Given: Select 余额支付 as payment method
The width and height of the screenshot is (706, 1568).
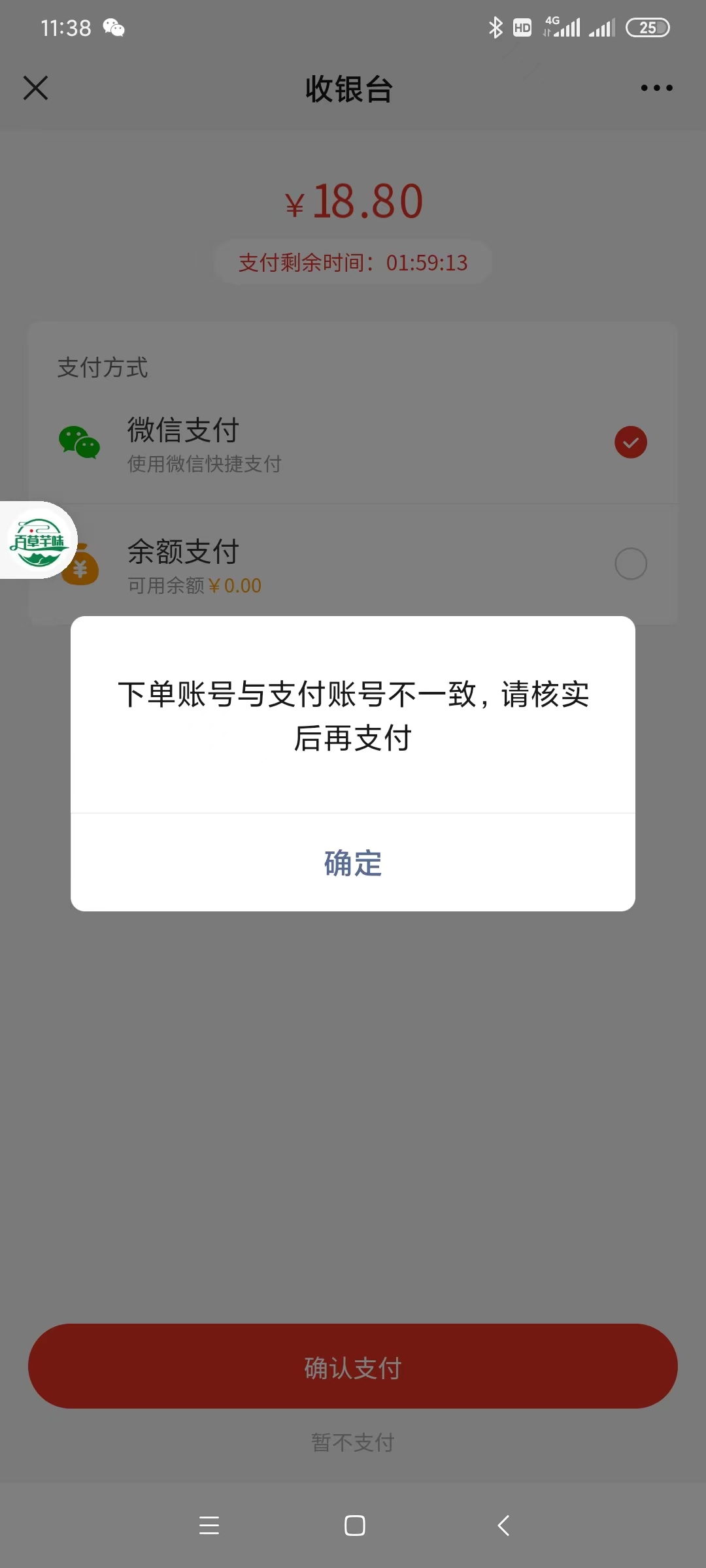Looking at the screenshot, I should (630, 563).
